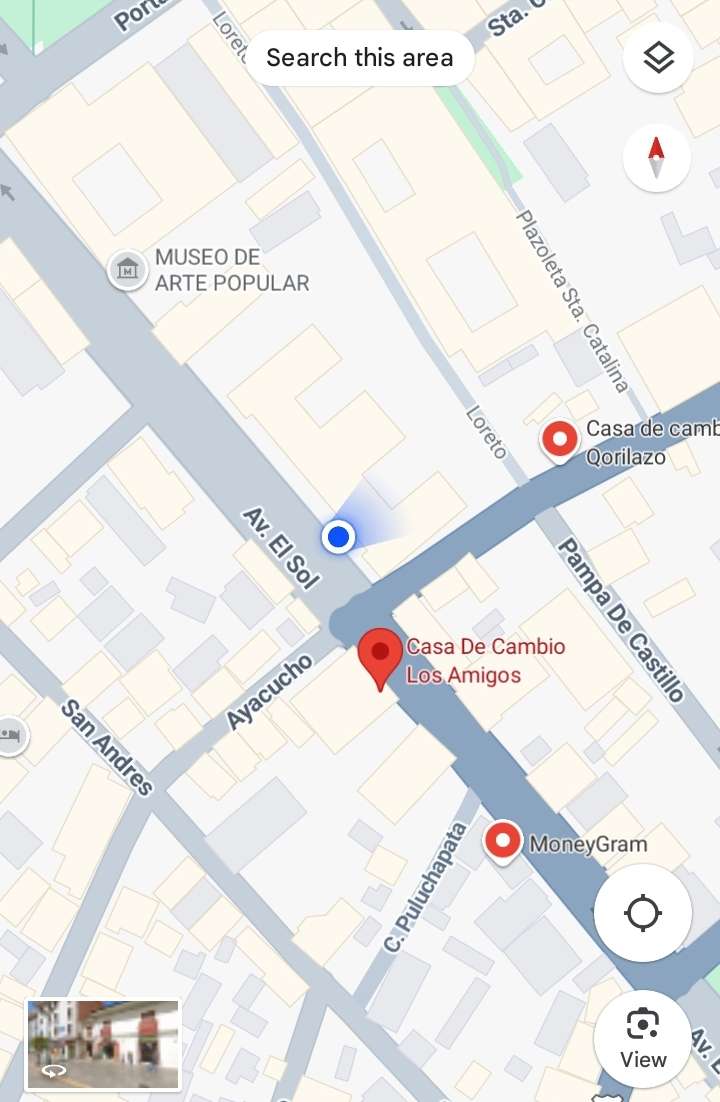Screen dimensions: 720x1102
Task: Open the map layers selector
Action: (657, 59)
